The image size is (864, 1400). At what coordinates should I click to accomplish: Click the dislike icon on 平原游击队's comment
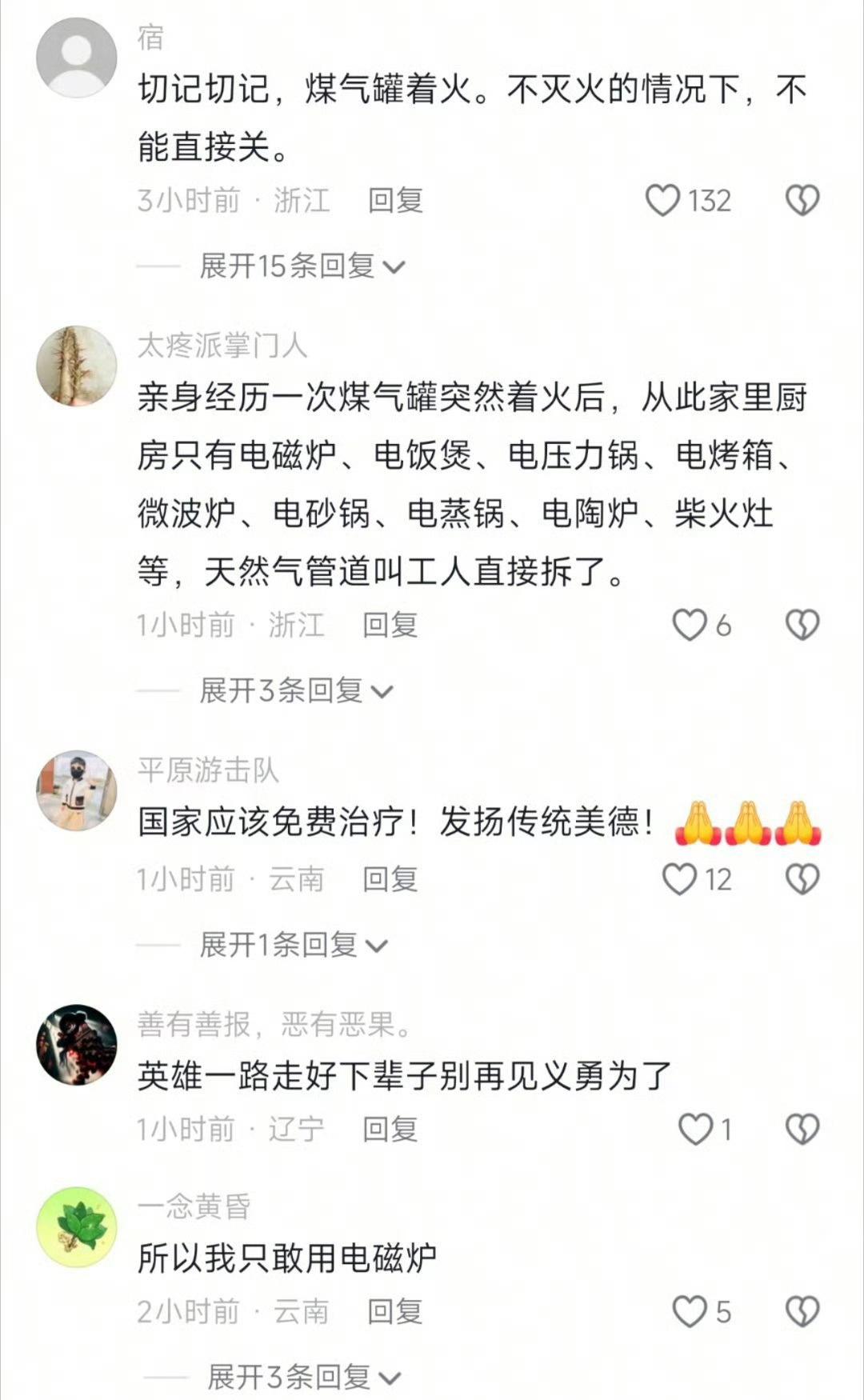click(x=801, y=878)
